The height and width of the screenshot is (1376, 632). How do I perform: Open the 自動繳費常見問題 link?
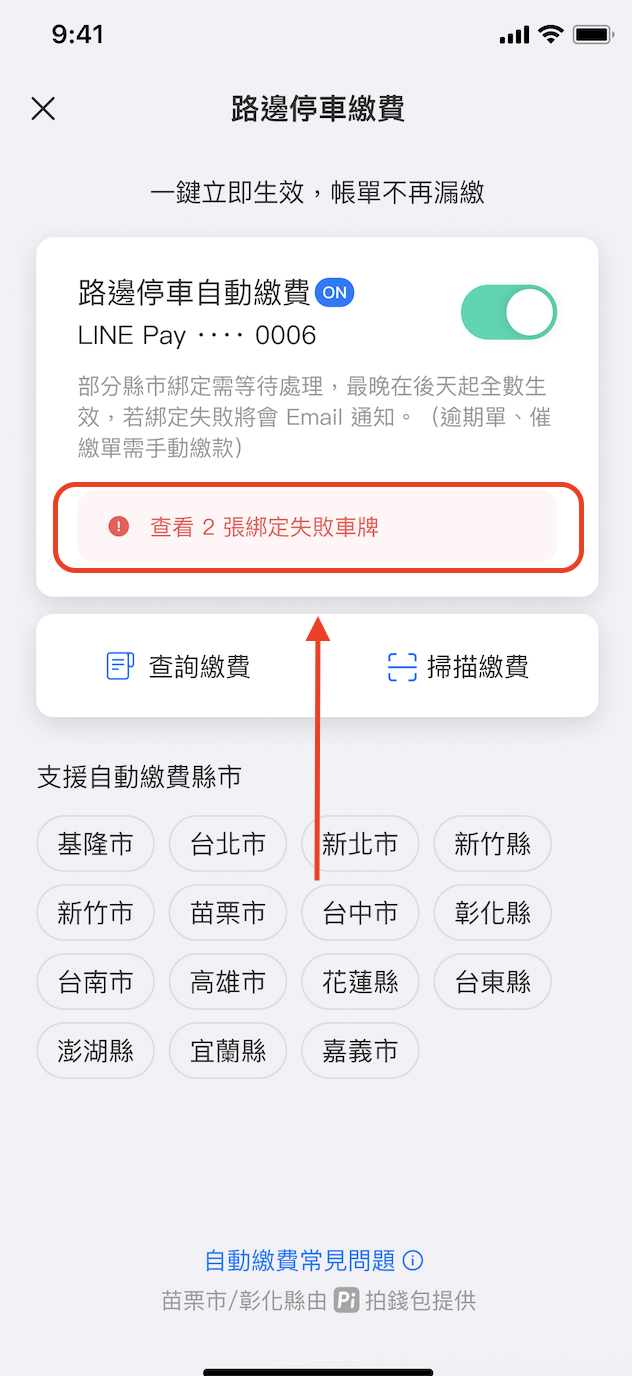314,1260
